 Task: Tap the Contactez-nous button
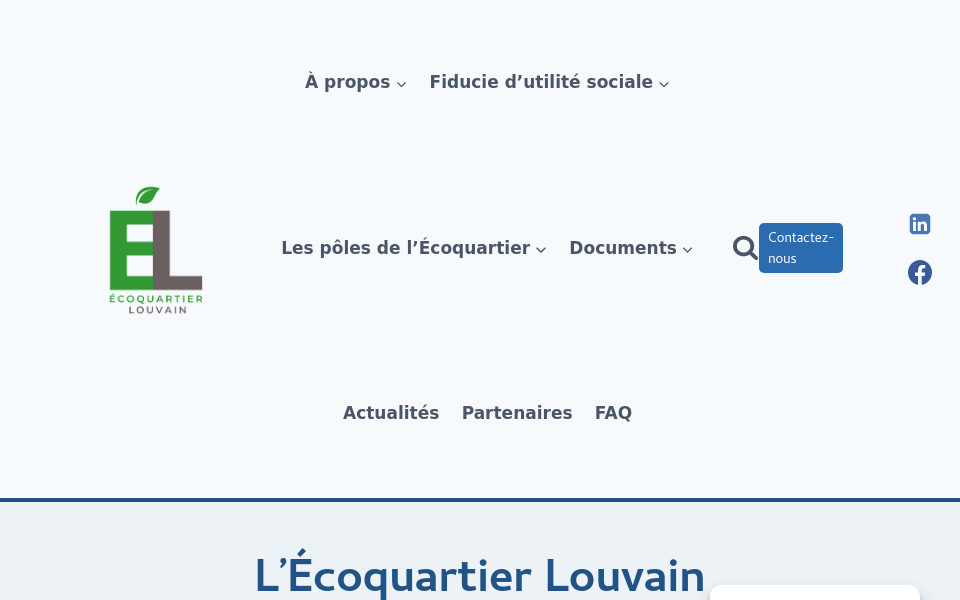[800, 248]
